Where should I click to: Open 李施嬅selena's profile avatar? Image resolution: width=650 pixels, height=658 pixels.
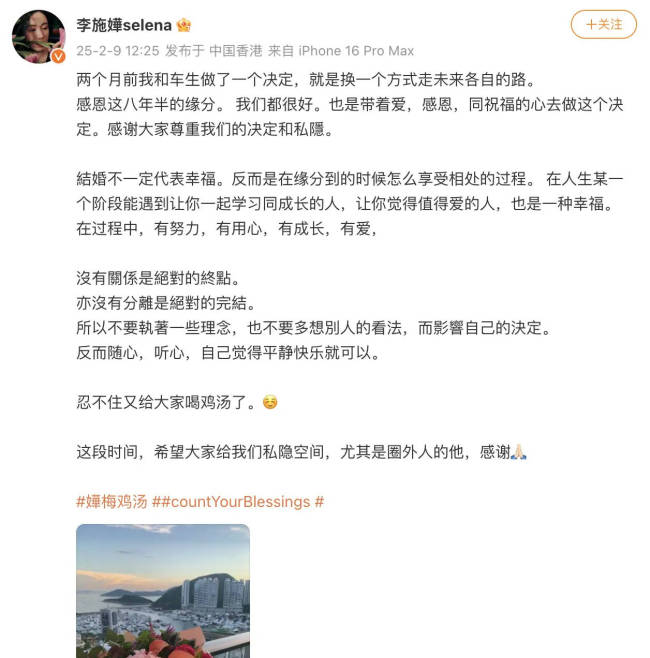[x=39, y=37]
